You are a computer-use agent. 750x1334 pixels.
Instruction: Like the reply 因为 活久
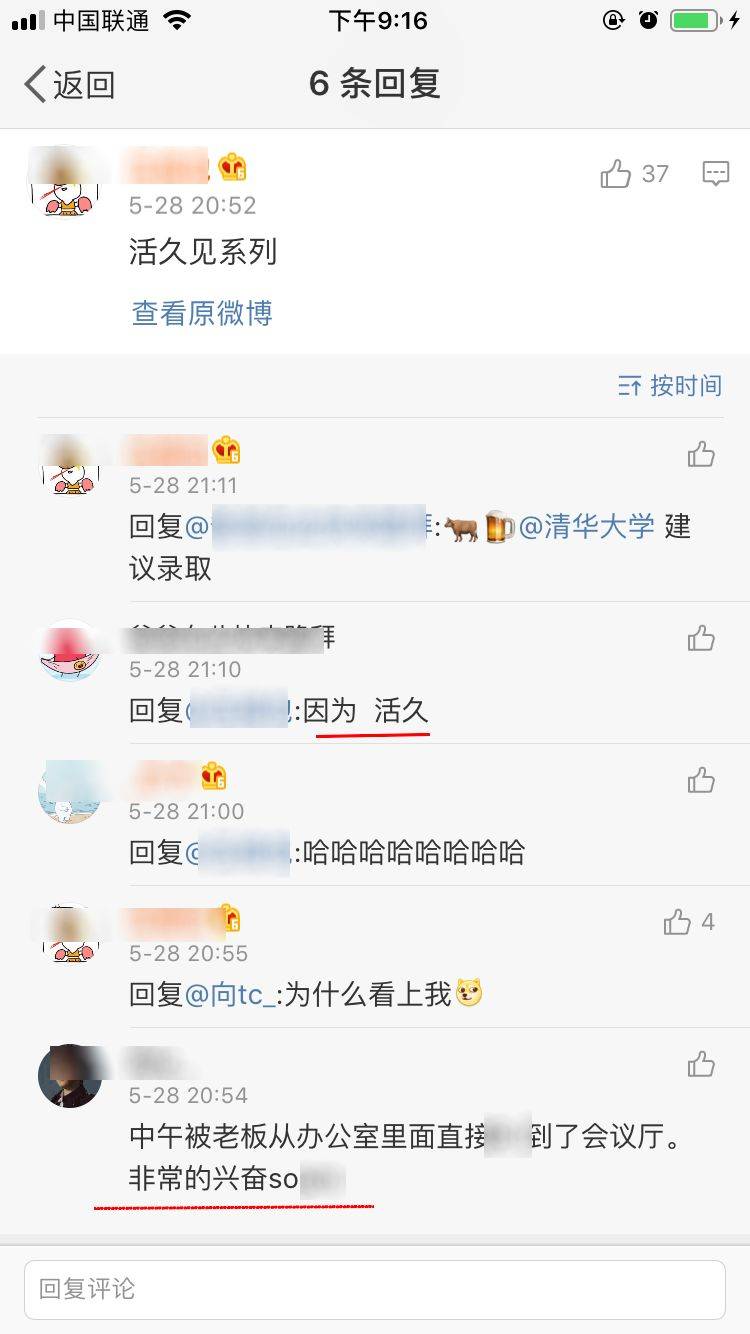[701, 638]
